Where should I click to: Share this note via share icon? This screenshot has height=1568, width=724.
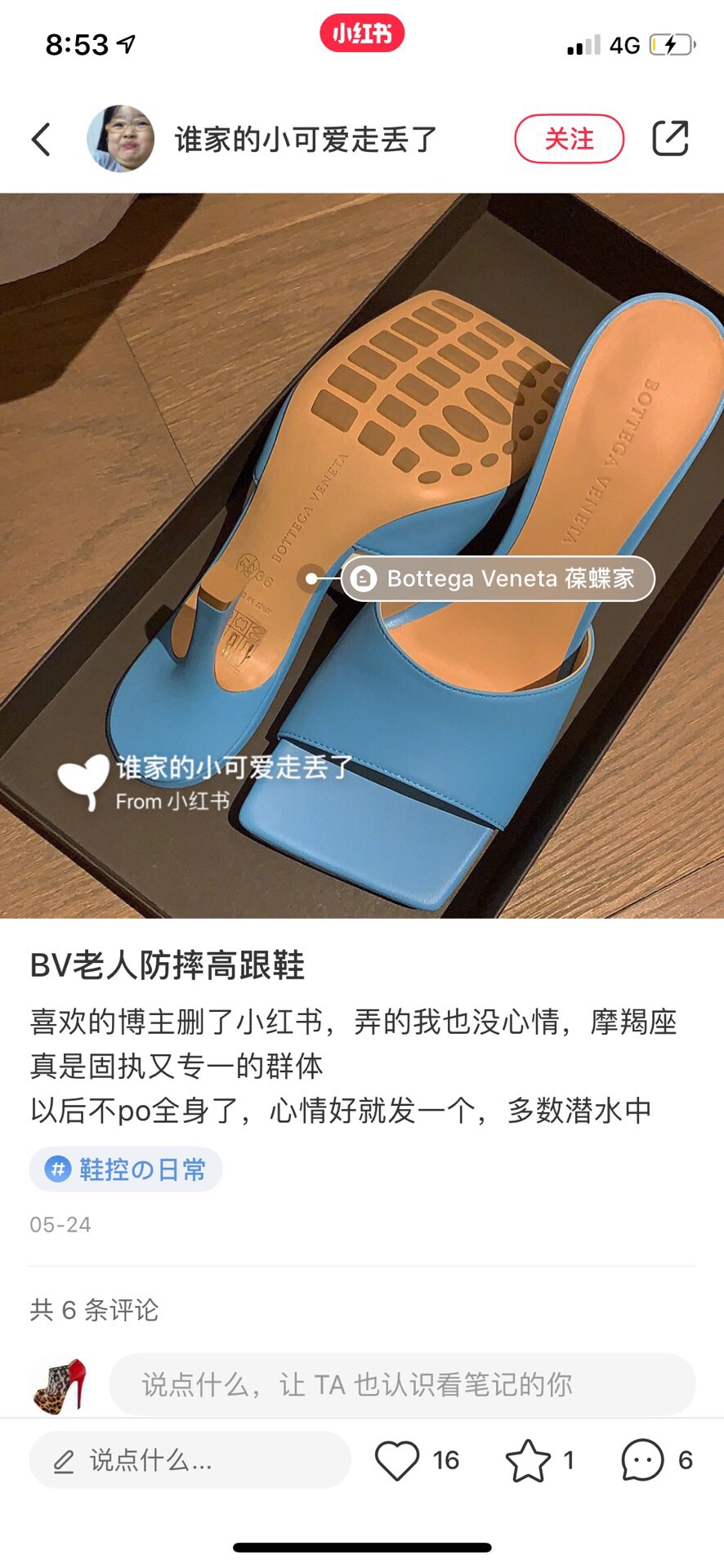click(x=670, y=138)
